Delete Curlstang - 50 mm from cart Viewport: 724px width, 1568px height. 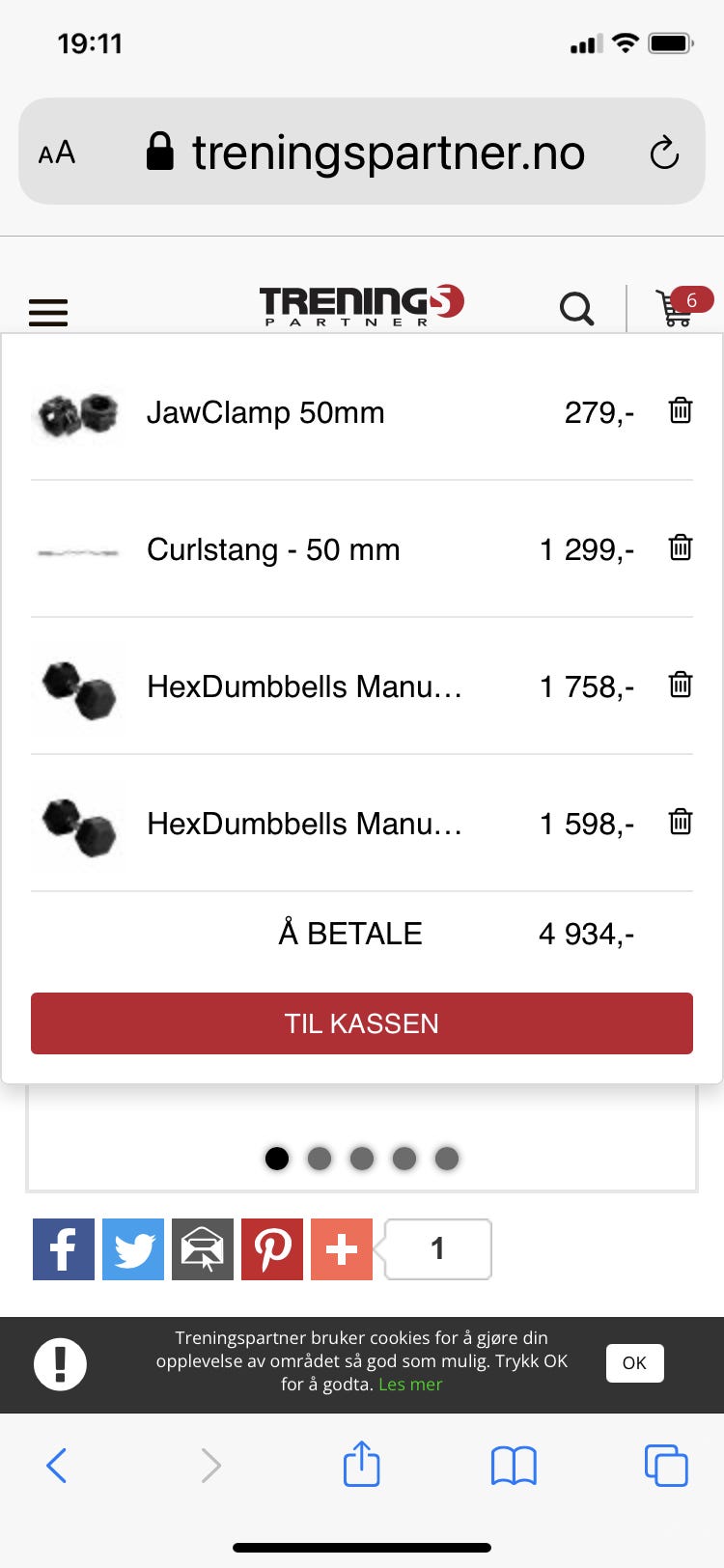pyautogui.click(x=681, y=547)
